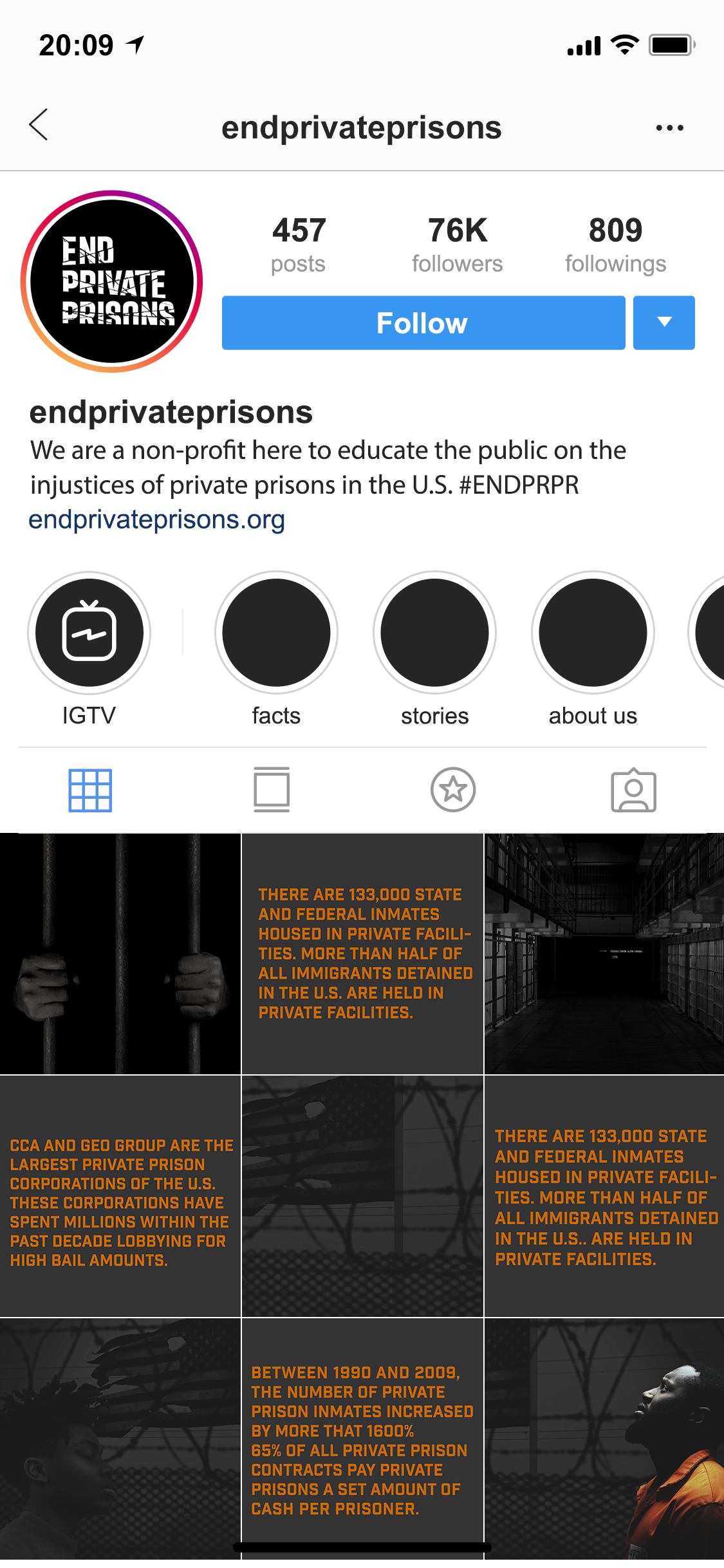The height and width of the screenshot is (1568, 724).
Task: Open the dark prison corridor photo post
Action: pyautogui.click(x=604, y=954)
